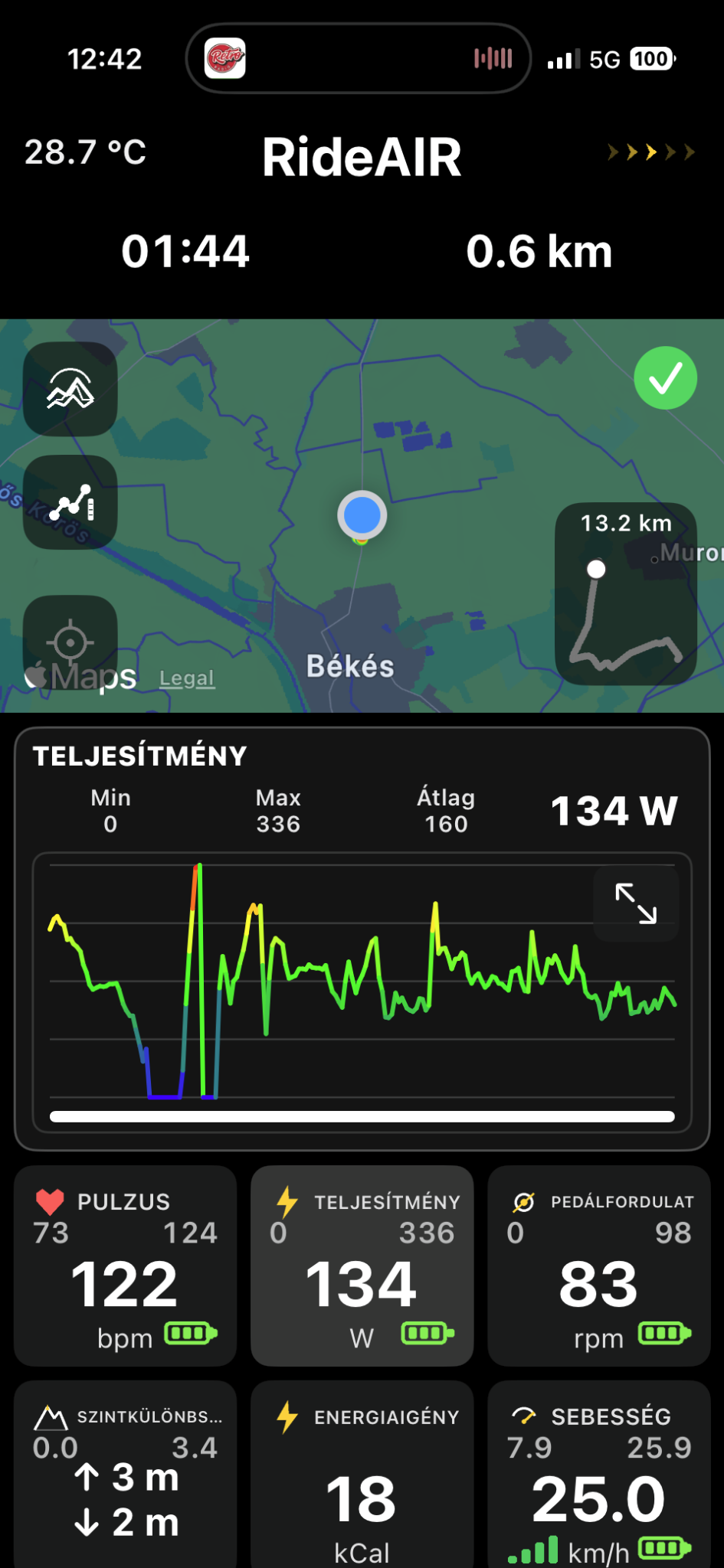
Task: Select the Teljesítmény 134 W tile
Action: (x=362, y=1266)
